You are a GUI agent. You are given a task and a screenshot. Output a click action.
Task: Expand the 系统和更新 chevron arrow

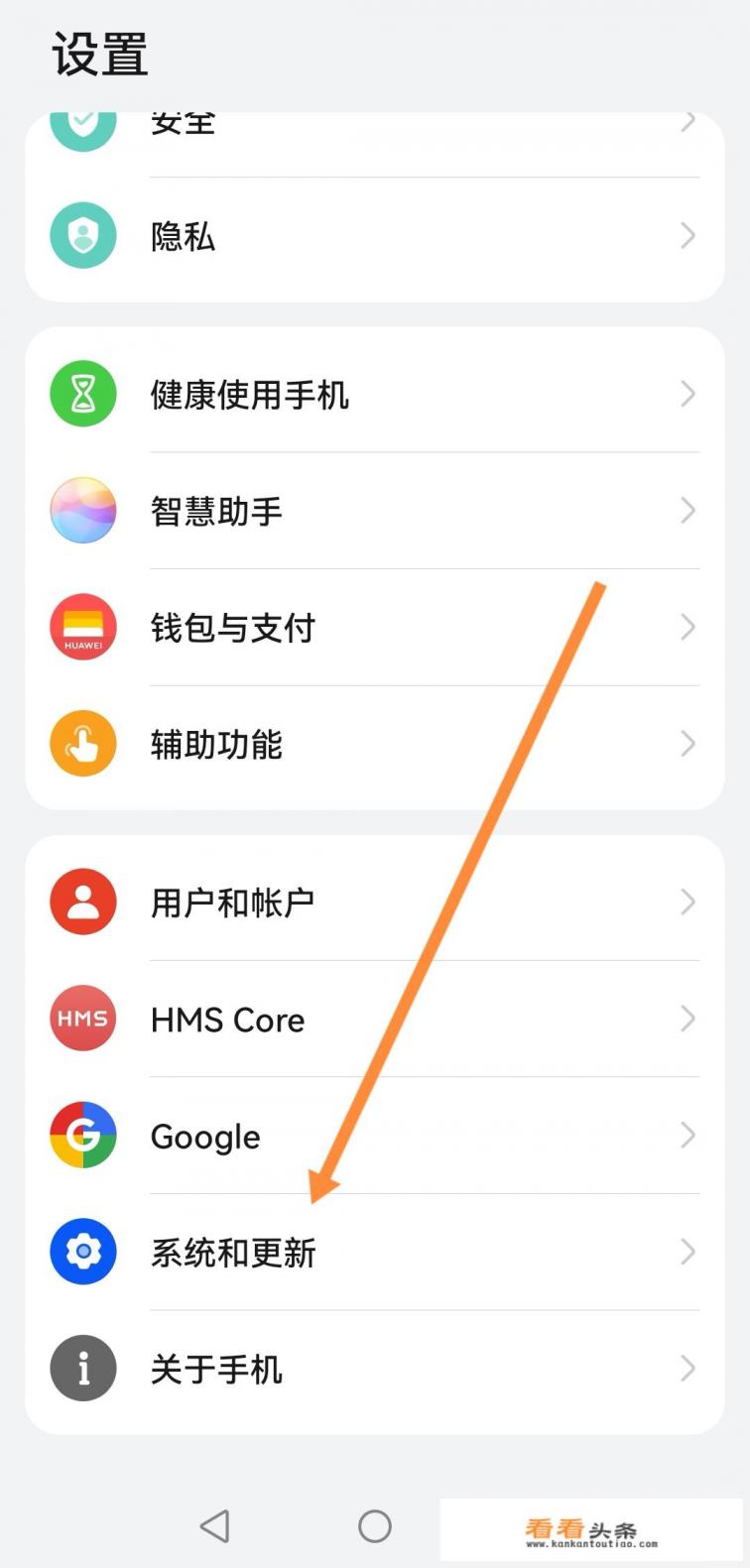click(688, 1252)
